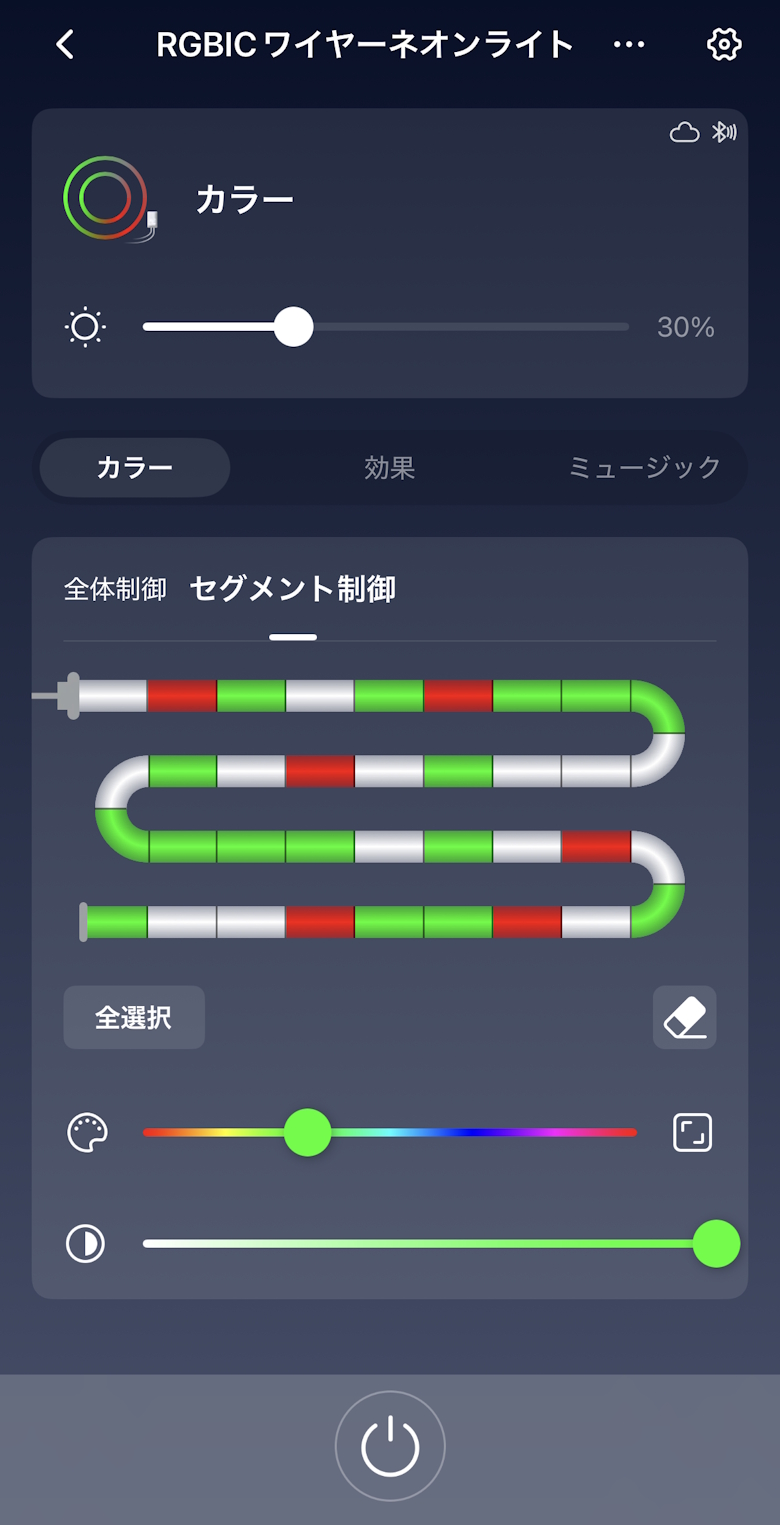Screen dimensions: 780x1525
Task: Tap the hue color slider
Action: (x=390, y=1133)
